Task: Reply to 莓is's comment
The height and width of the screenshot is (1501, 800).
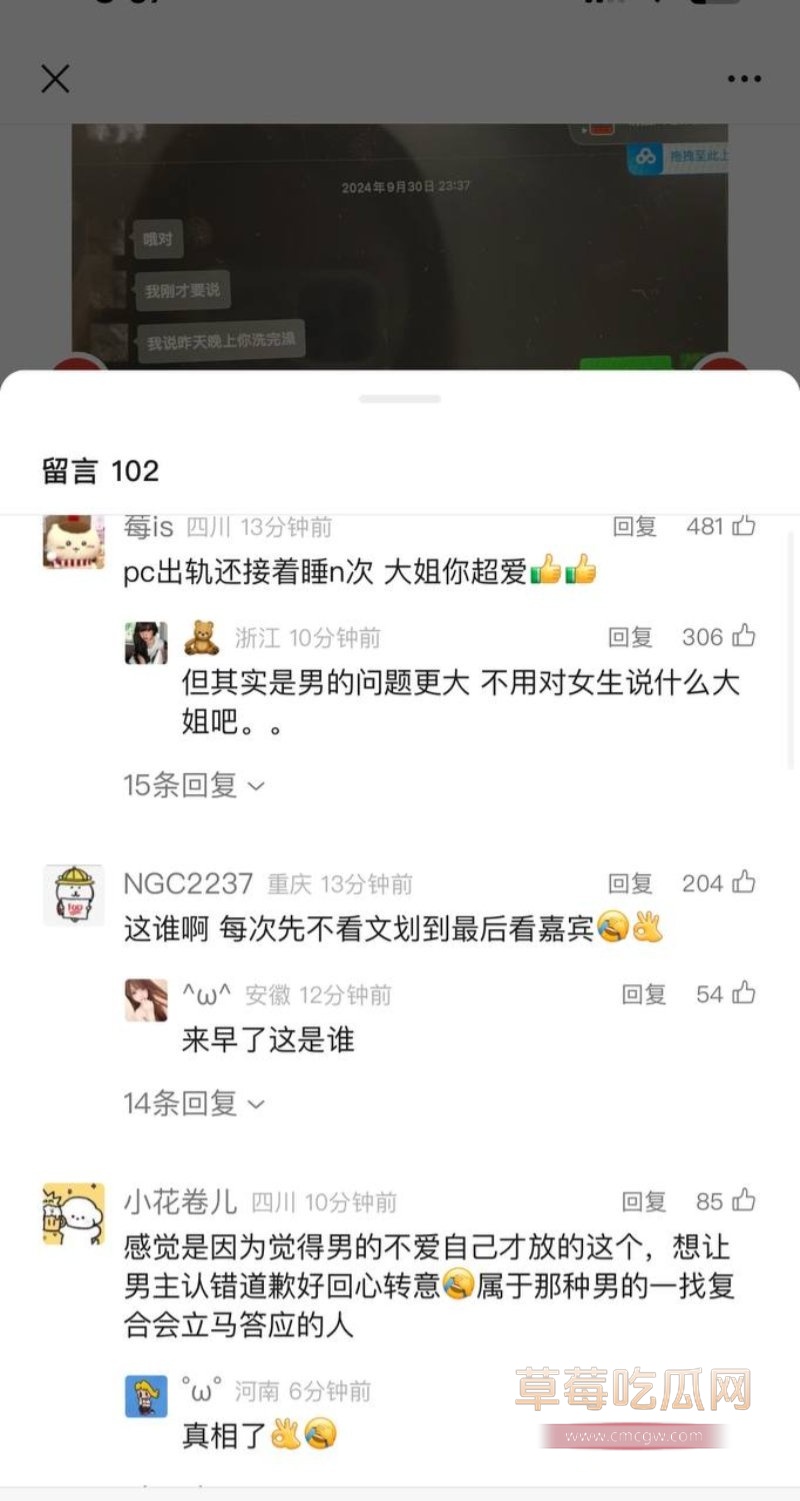Action: click(634, 526)
